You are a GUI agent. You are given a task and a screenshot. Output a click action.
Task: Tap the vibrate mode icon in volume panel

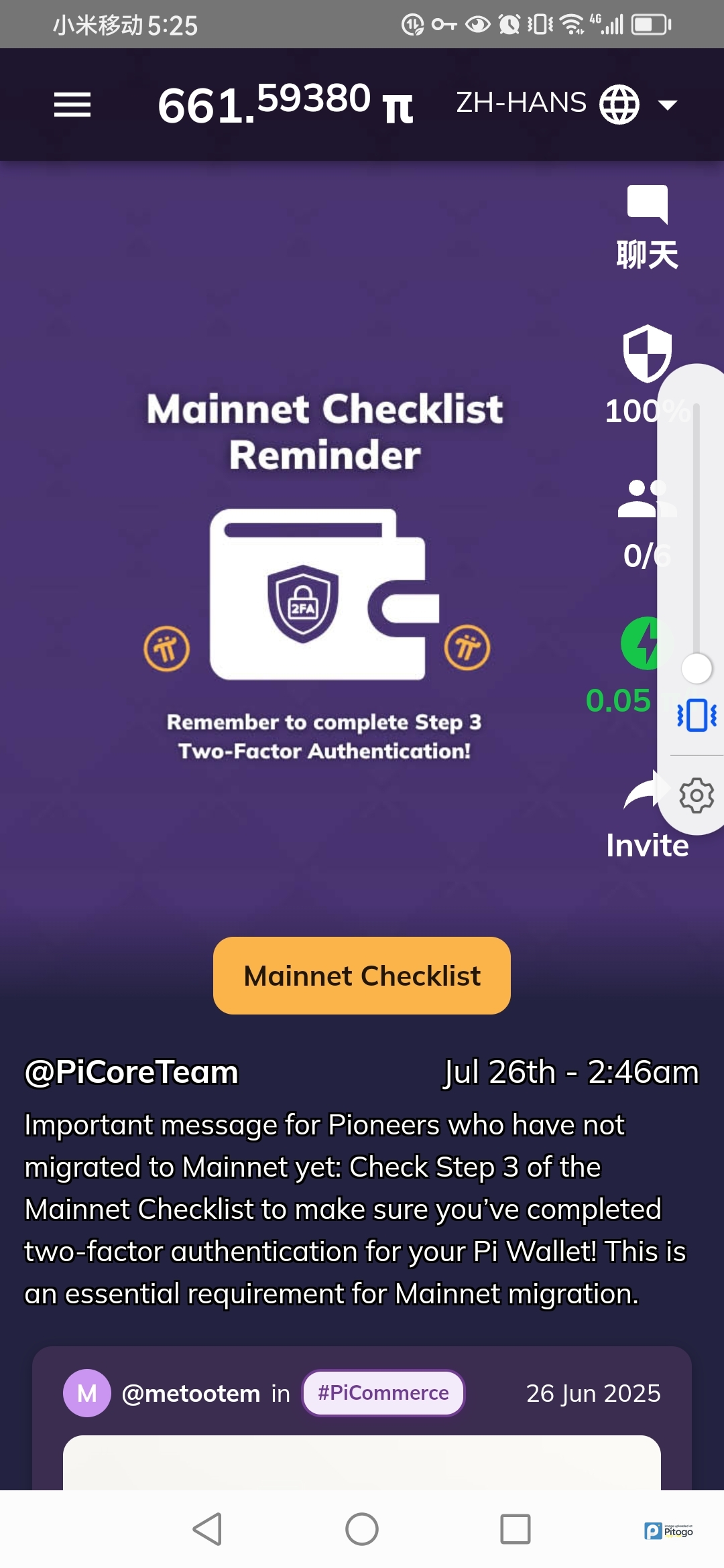[697, 715]
